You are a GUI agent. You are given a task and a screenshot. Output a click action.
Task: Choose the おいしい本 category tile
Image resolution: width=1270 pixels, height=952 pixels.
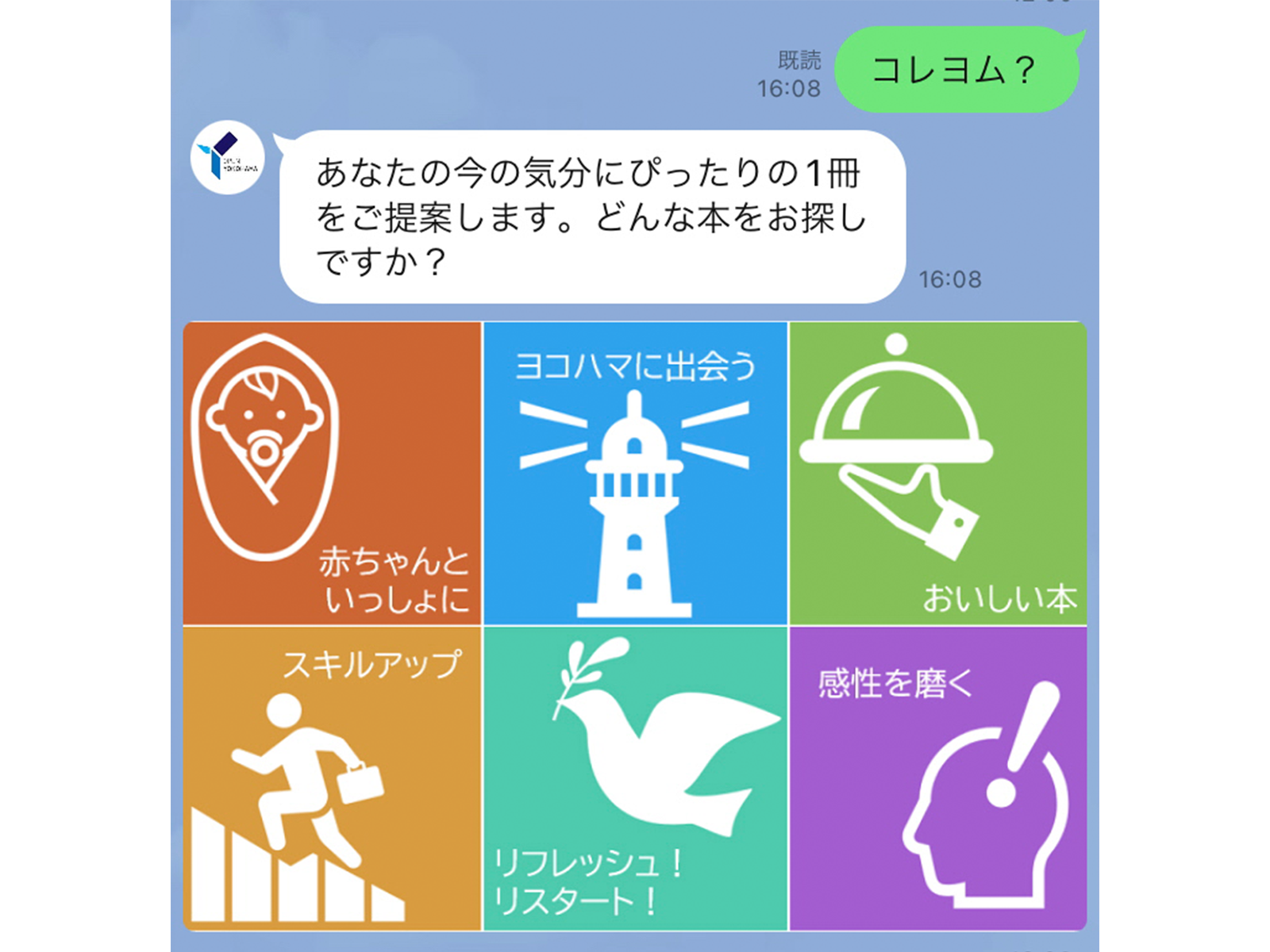(937, 474)
